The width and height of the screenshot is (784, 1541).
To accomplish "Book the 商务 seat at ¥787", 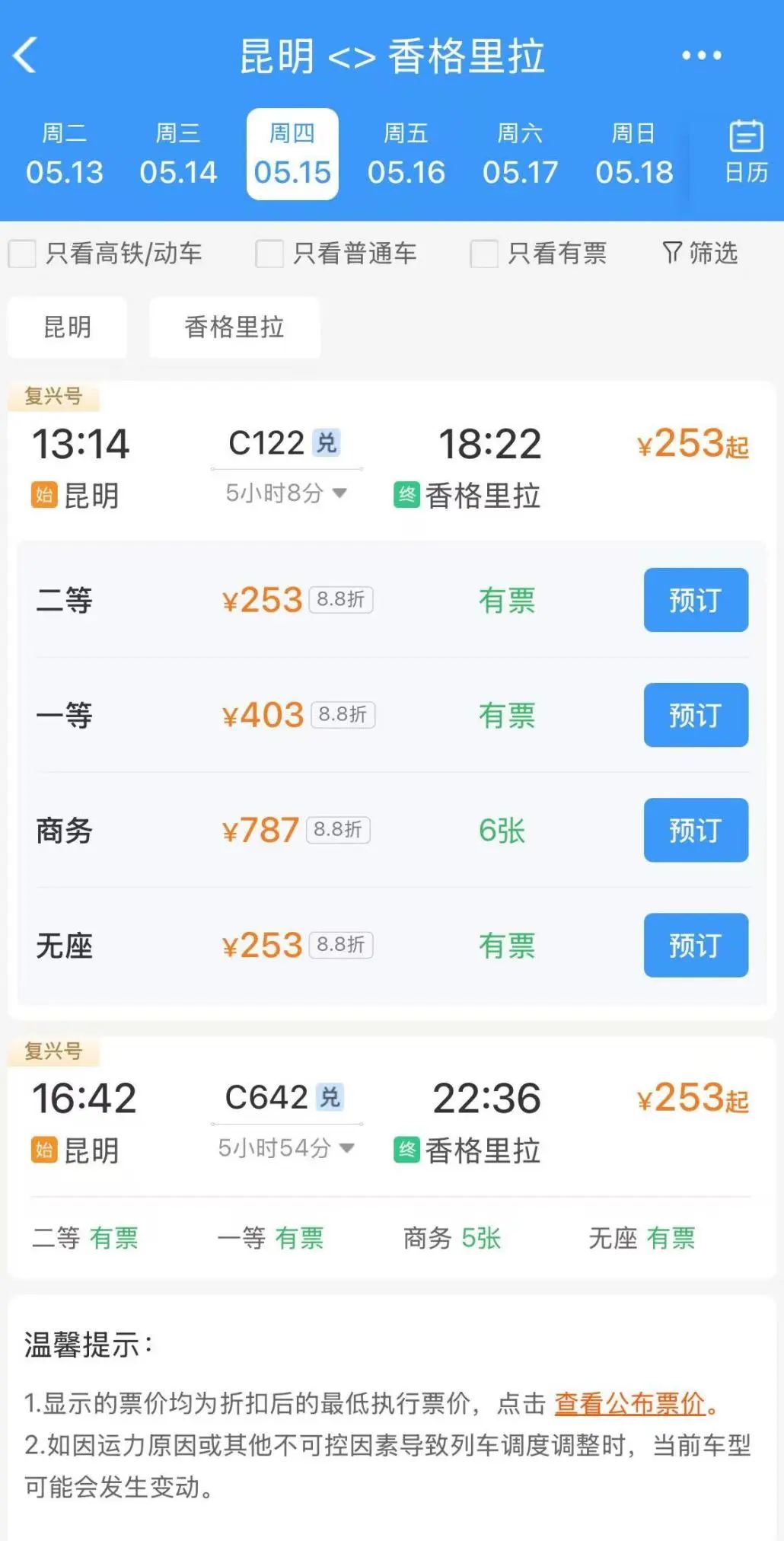I will click(696, 830).
